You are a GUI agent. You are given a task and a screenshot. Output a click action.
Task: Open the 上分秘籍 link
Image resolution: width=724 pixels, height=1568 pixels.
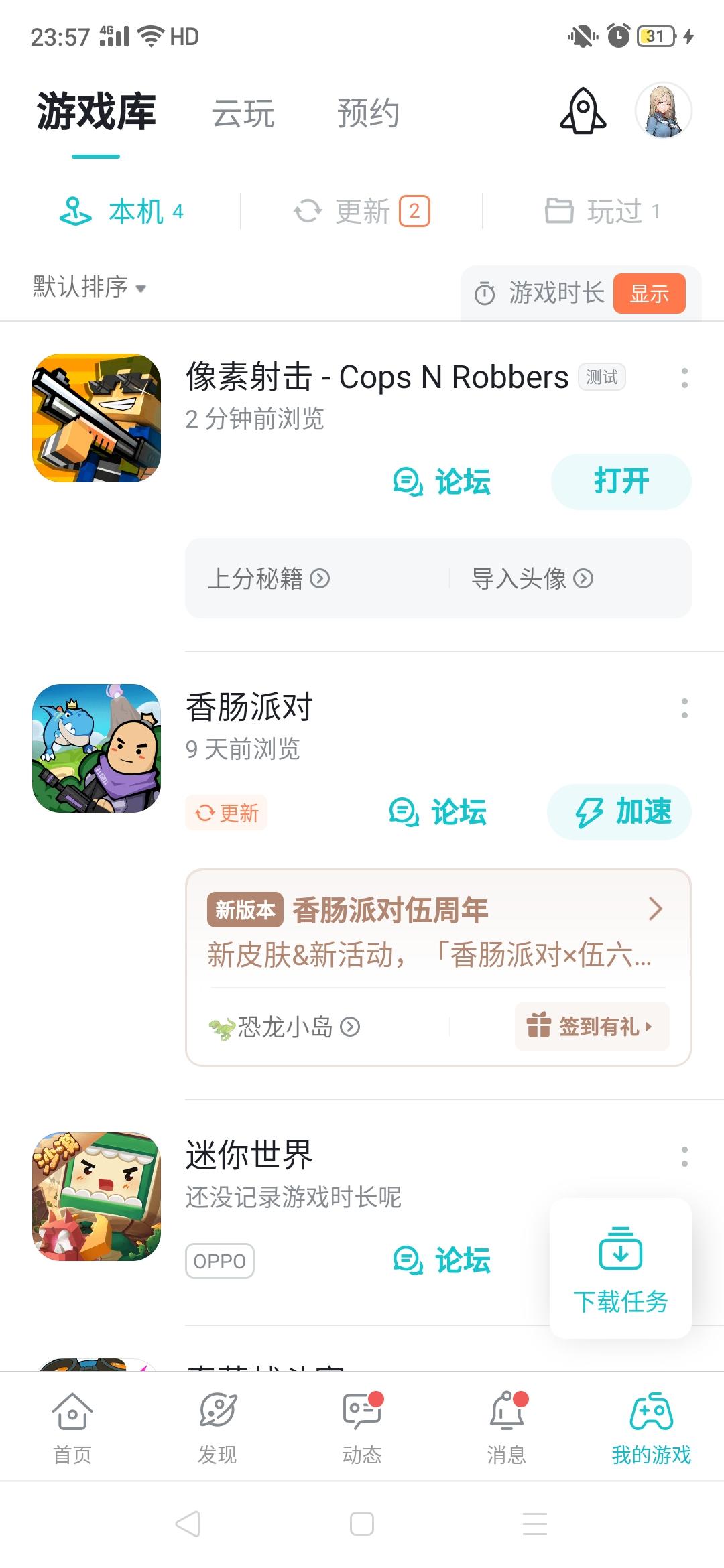pyautogui.click(x=268, y=578)
